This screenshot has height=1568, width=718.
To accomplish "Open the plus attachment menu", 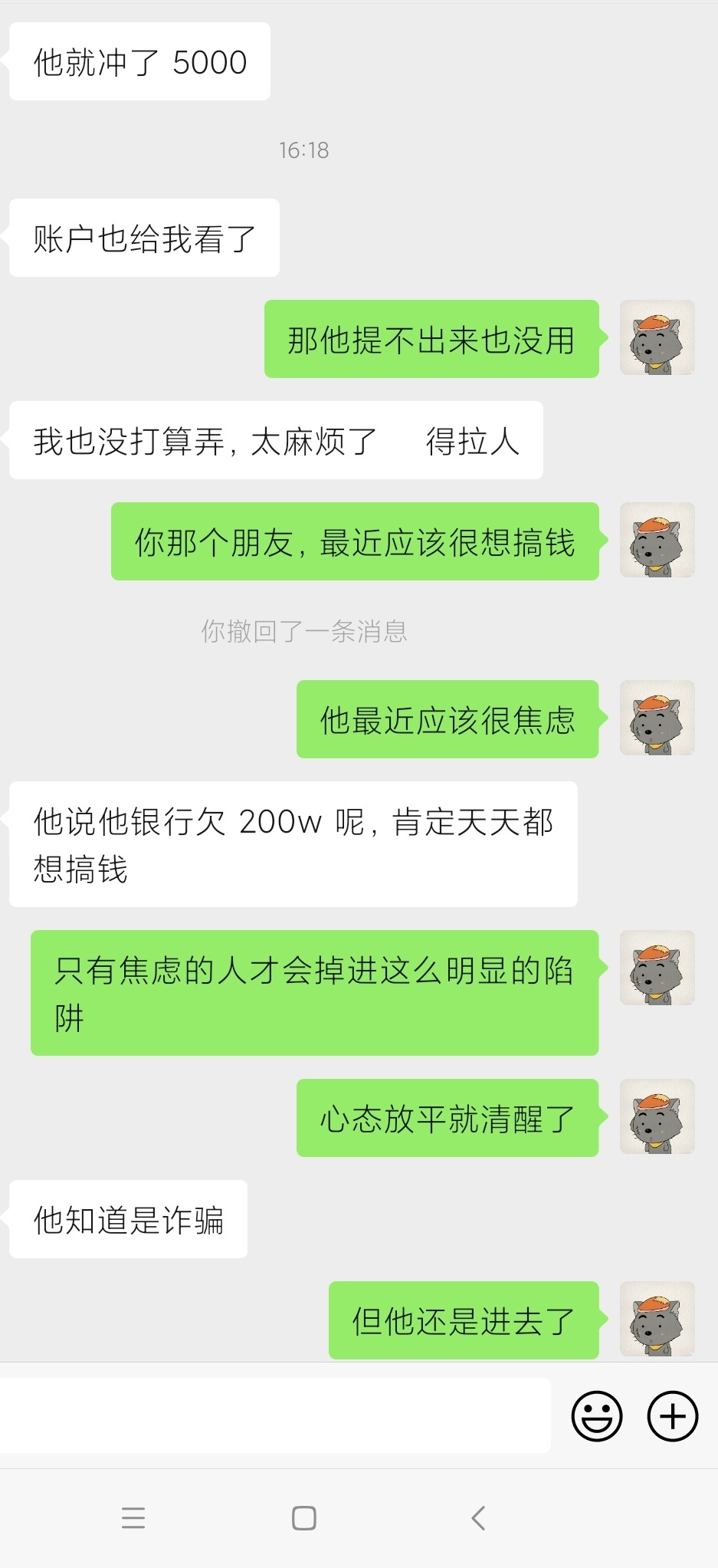I will point(673,1415).
